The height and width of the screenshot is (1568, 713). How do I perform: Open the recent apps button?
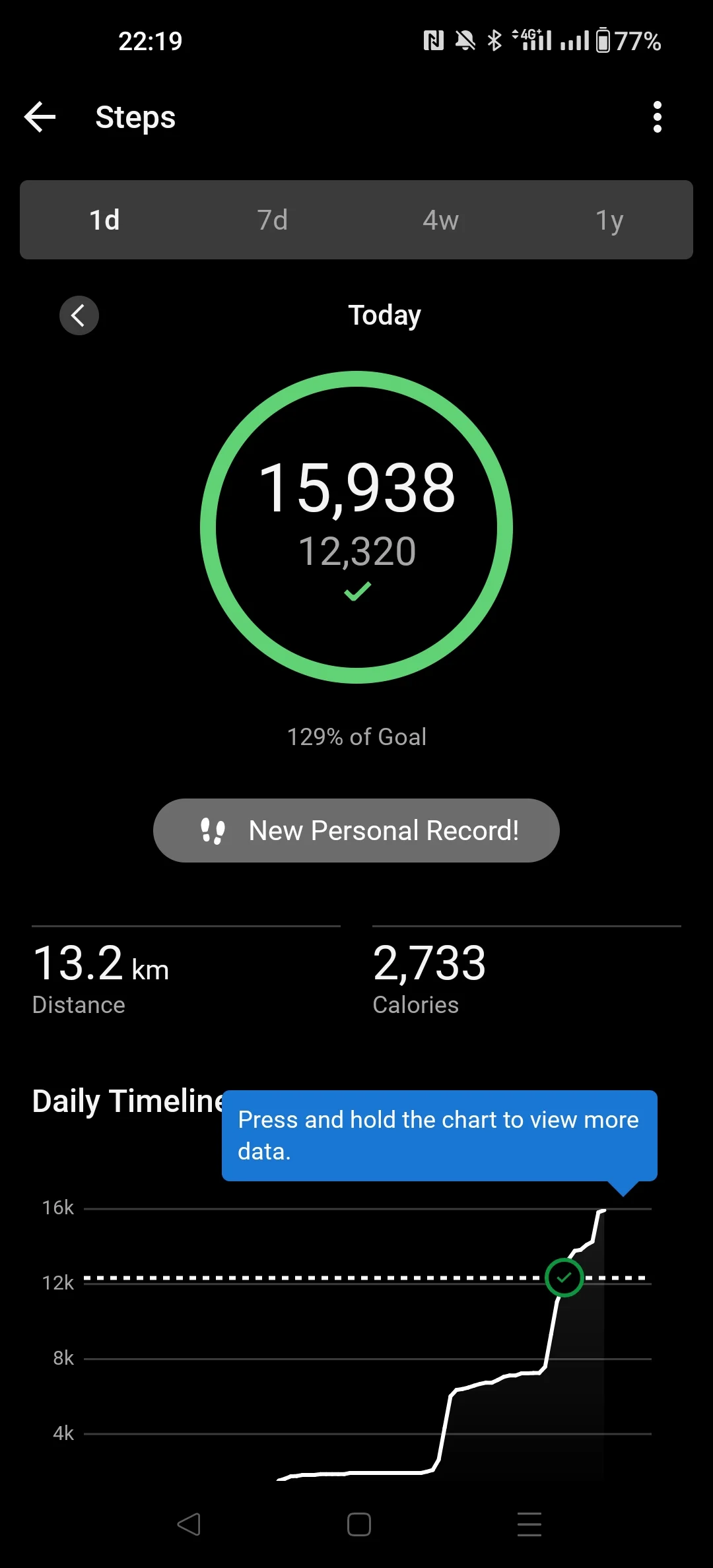528,1525
